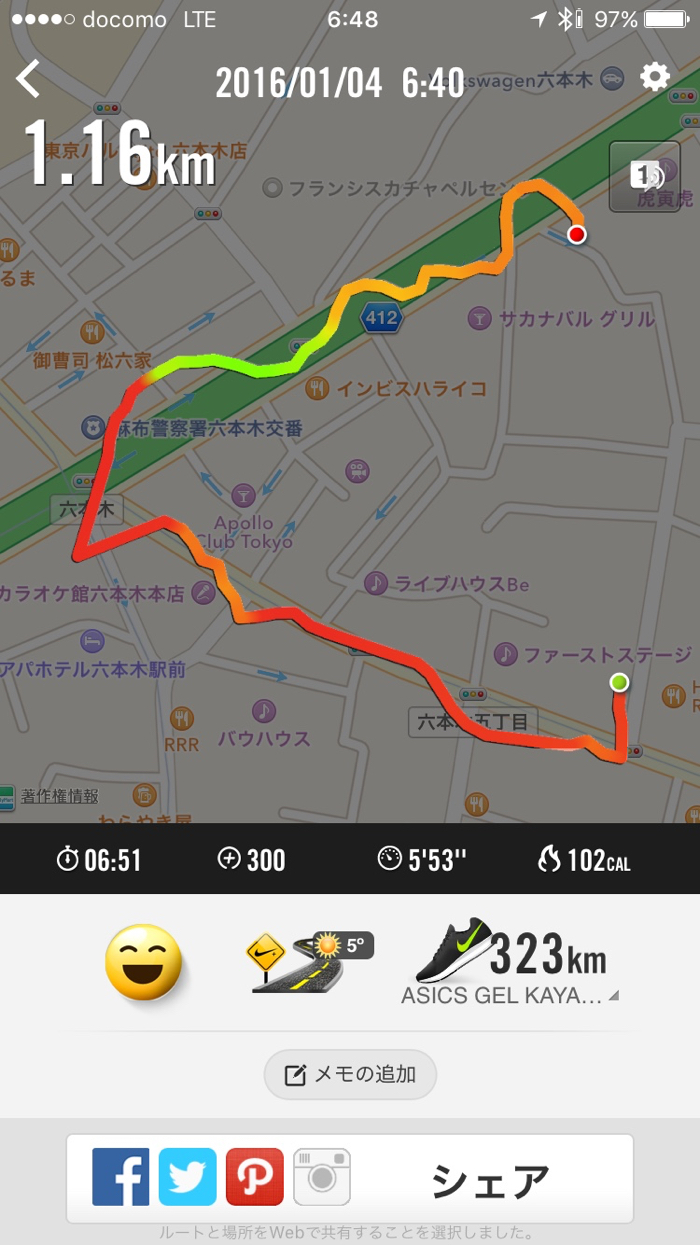Image resolution: width=700 pixels, height=1245 pixels.
Task: Open the 著作権情報 copyright link
Action: (60, 796)
